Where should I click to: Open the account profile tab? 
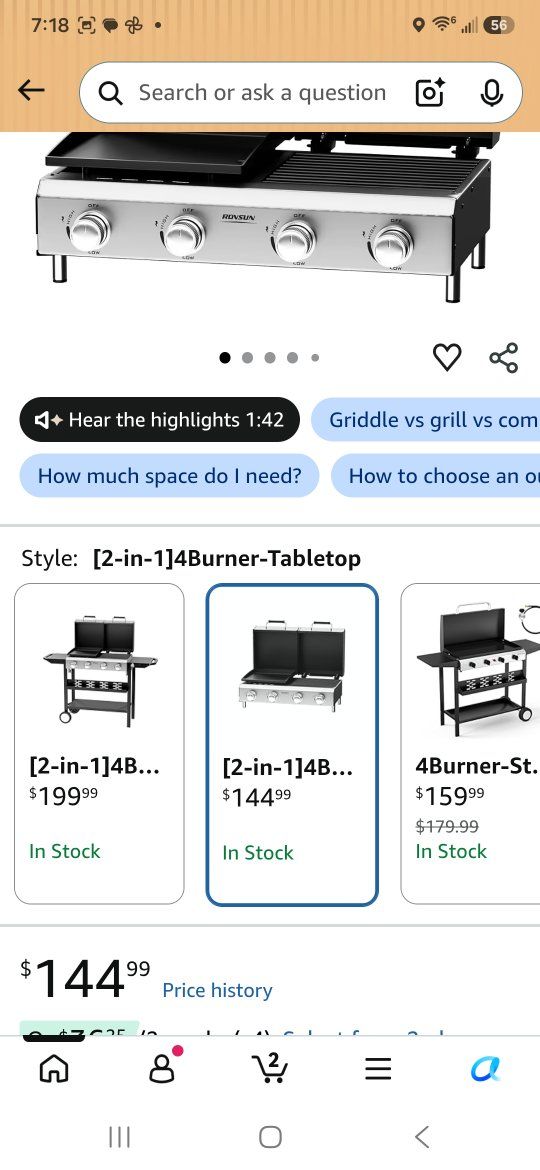(x=162, y=1069)
